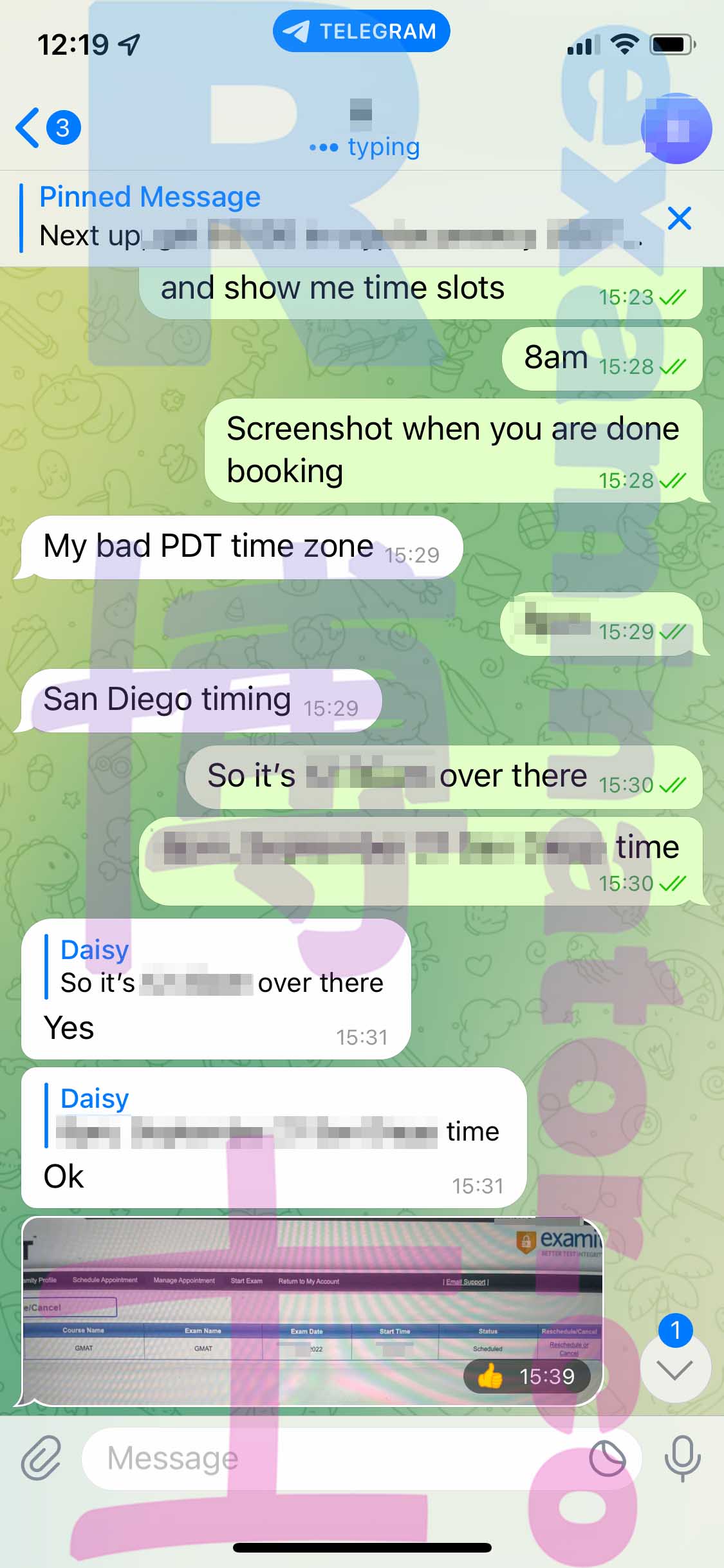The height and width of the screenshot is (1568, 724).
Task: Tap the voice message microphone
Action: click(683, 1458)
